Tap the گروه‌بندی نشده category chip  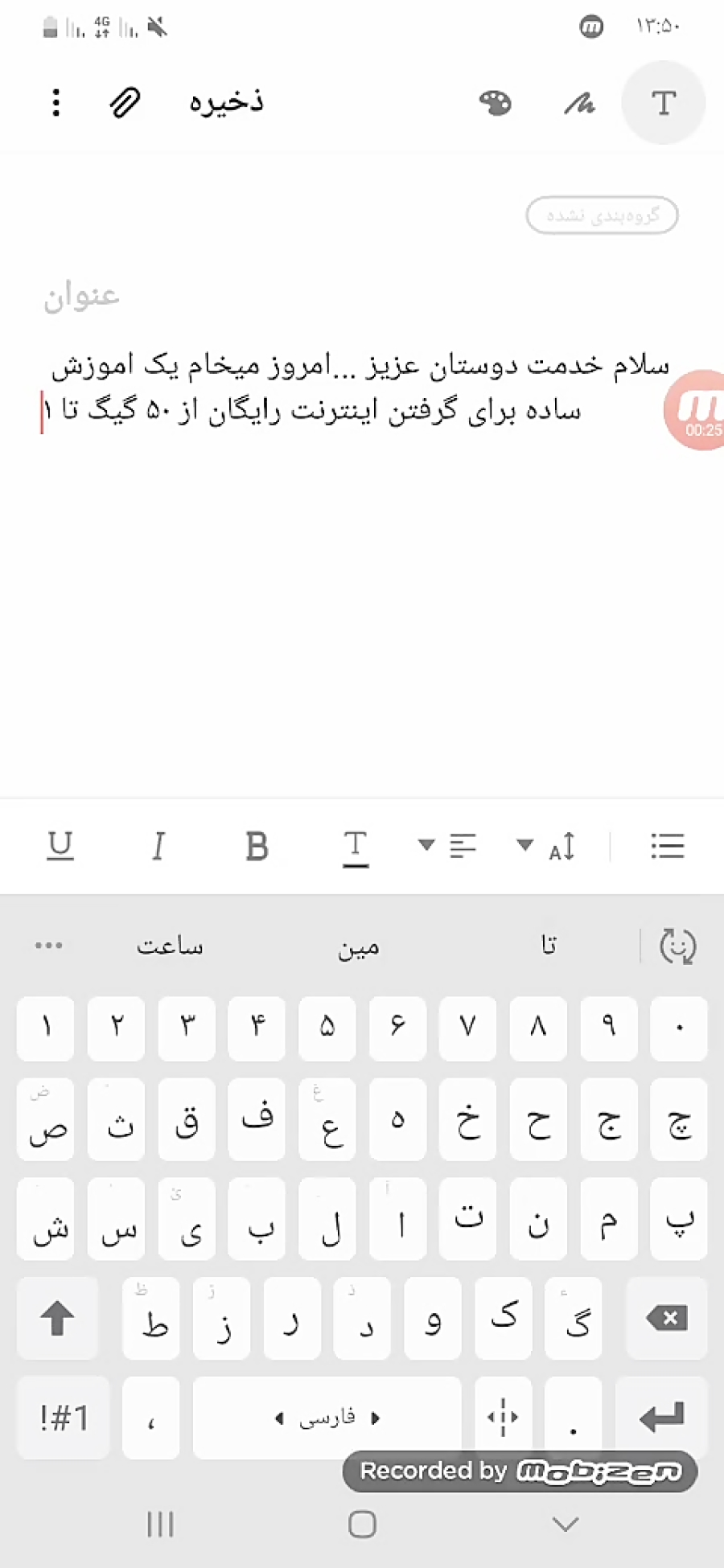point(602,215)
